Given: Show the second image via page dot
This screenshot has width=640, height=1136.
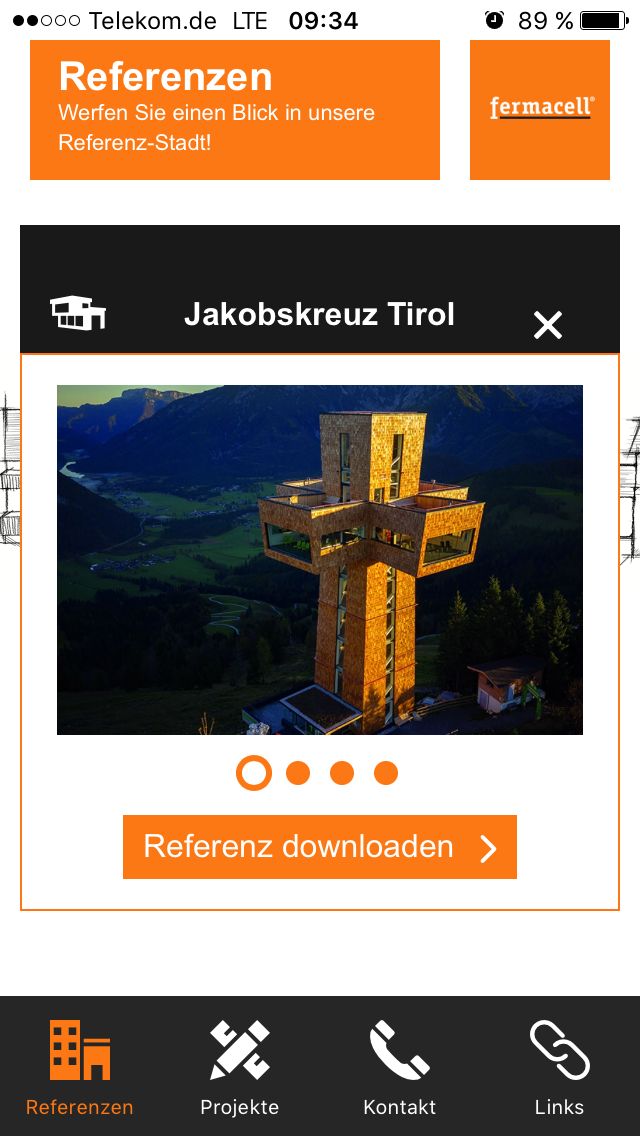Looking at the screenshot, I should pos(298,773).
